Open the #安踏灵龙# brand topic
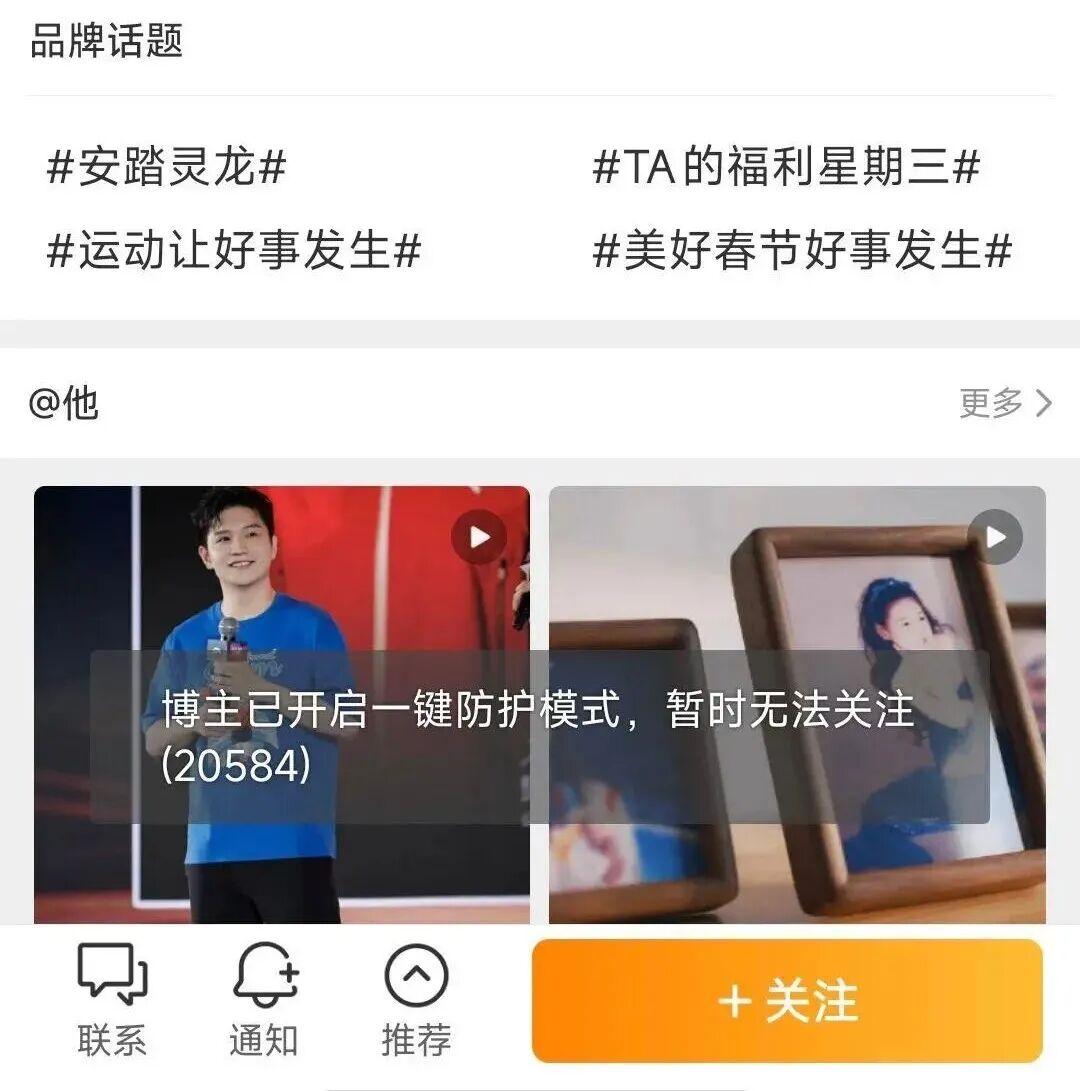 [166, 168]
